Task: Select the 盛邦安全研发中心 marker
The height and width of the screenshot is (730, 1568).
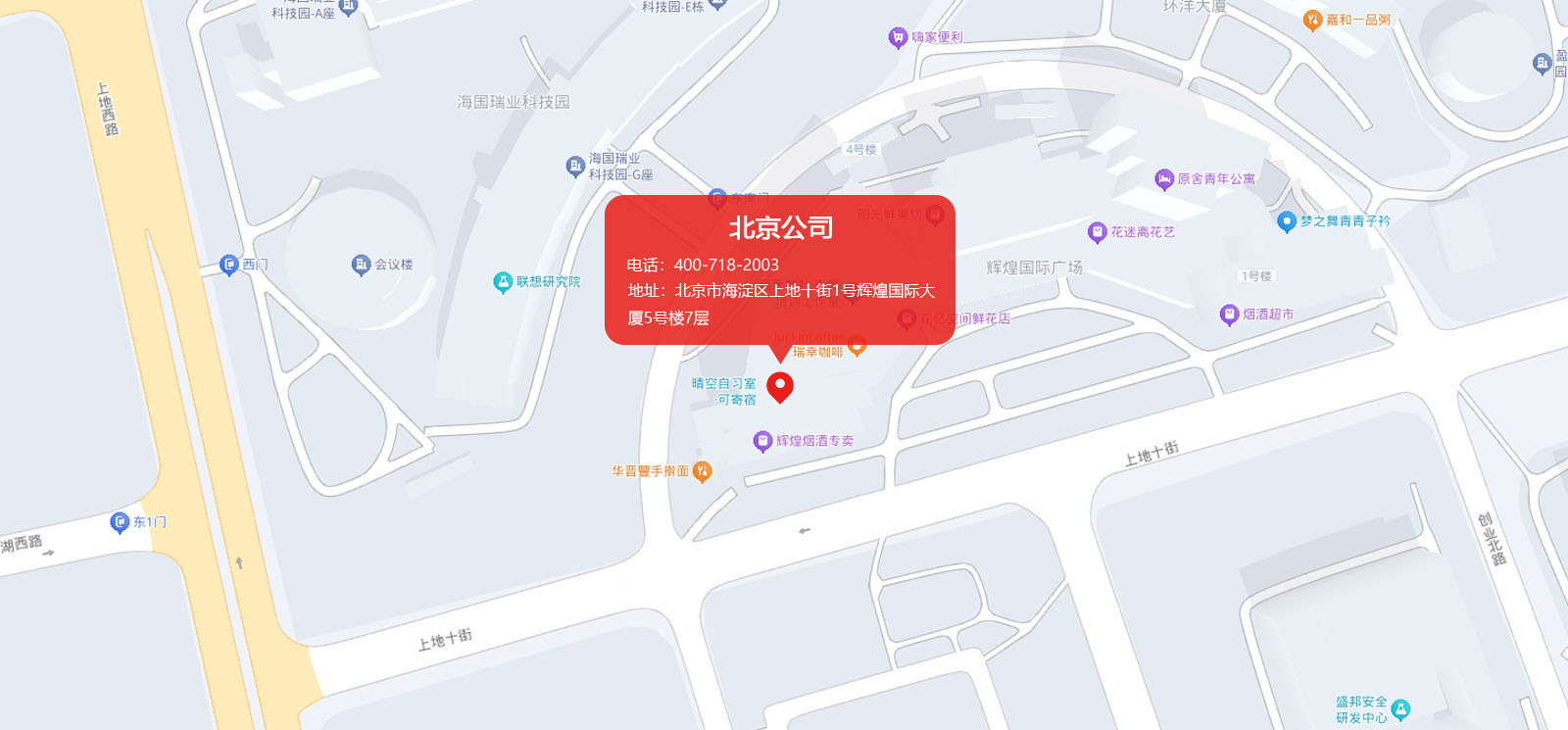Action: point(1400,708)
